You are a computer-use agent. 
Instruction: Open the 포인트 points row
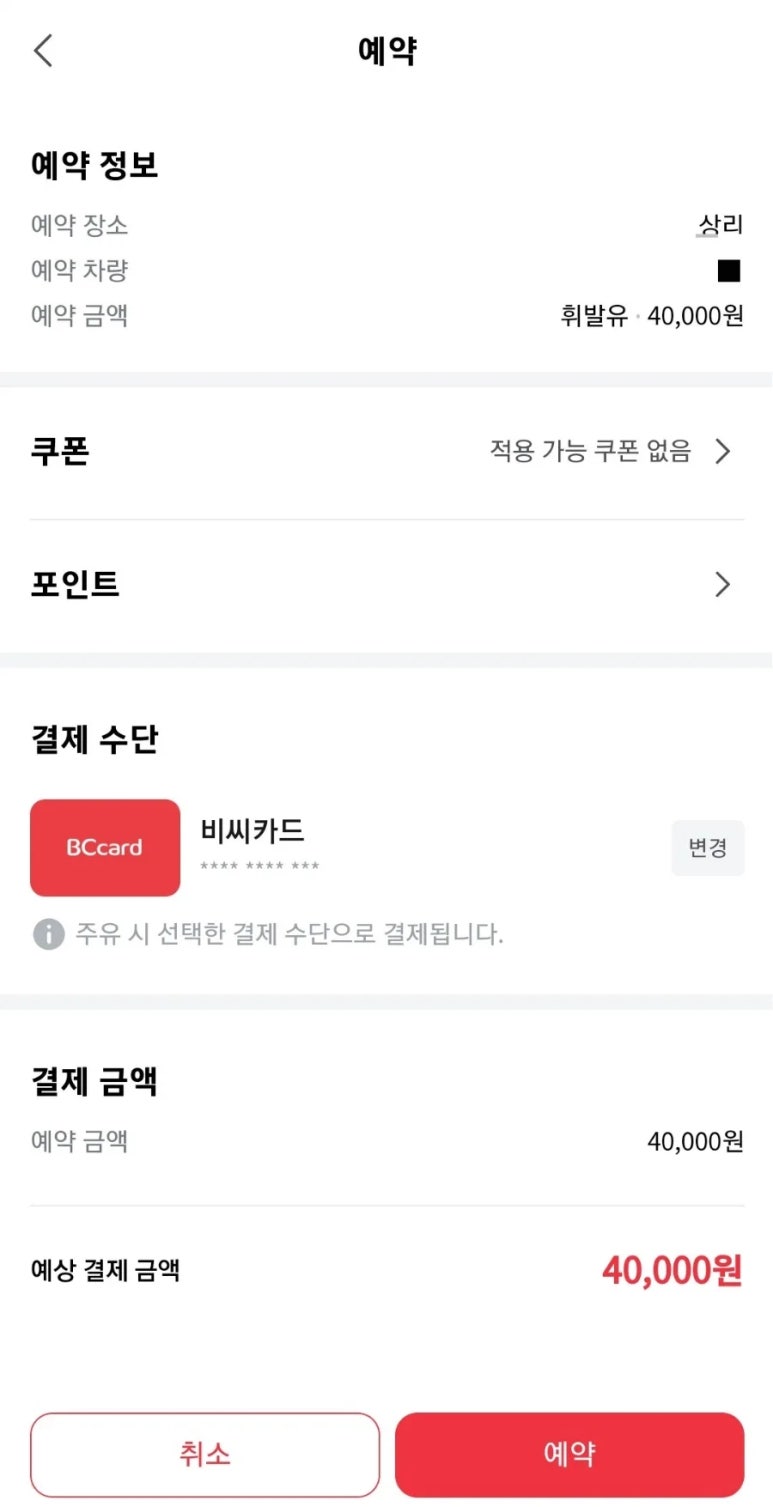pos(386,585)
